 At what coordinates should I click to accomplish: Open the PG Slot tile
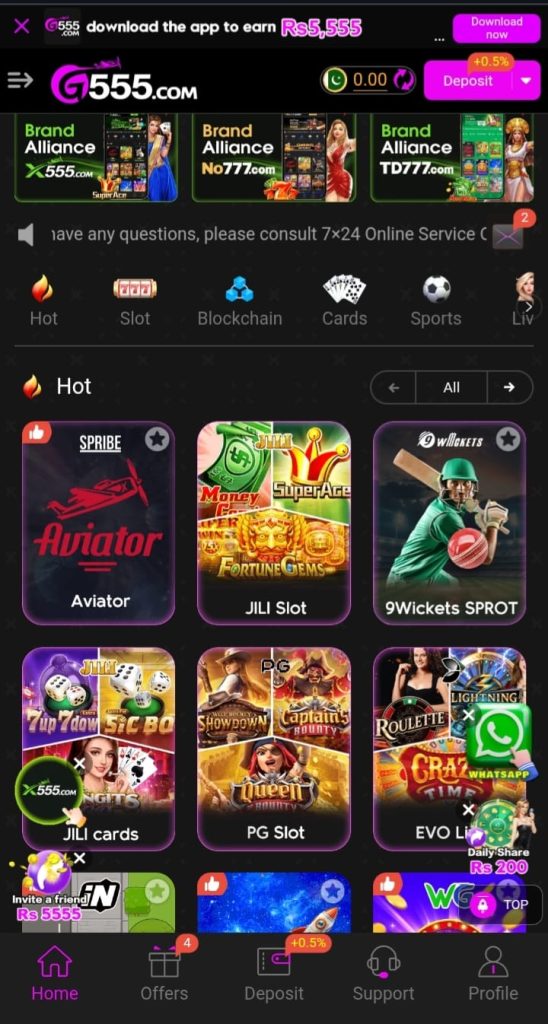274,748
